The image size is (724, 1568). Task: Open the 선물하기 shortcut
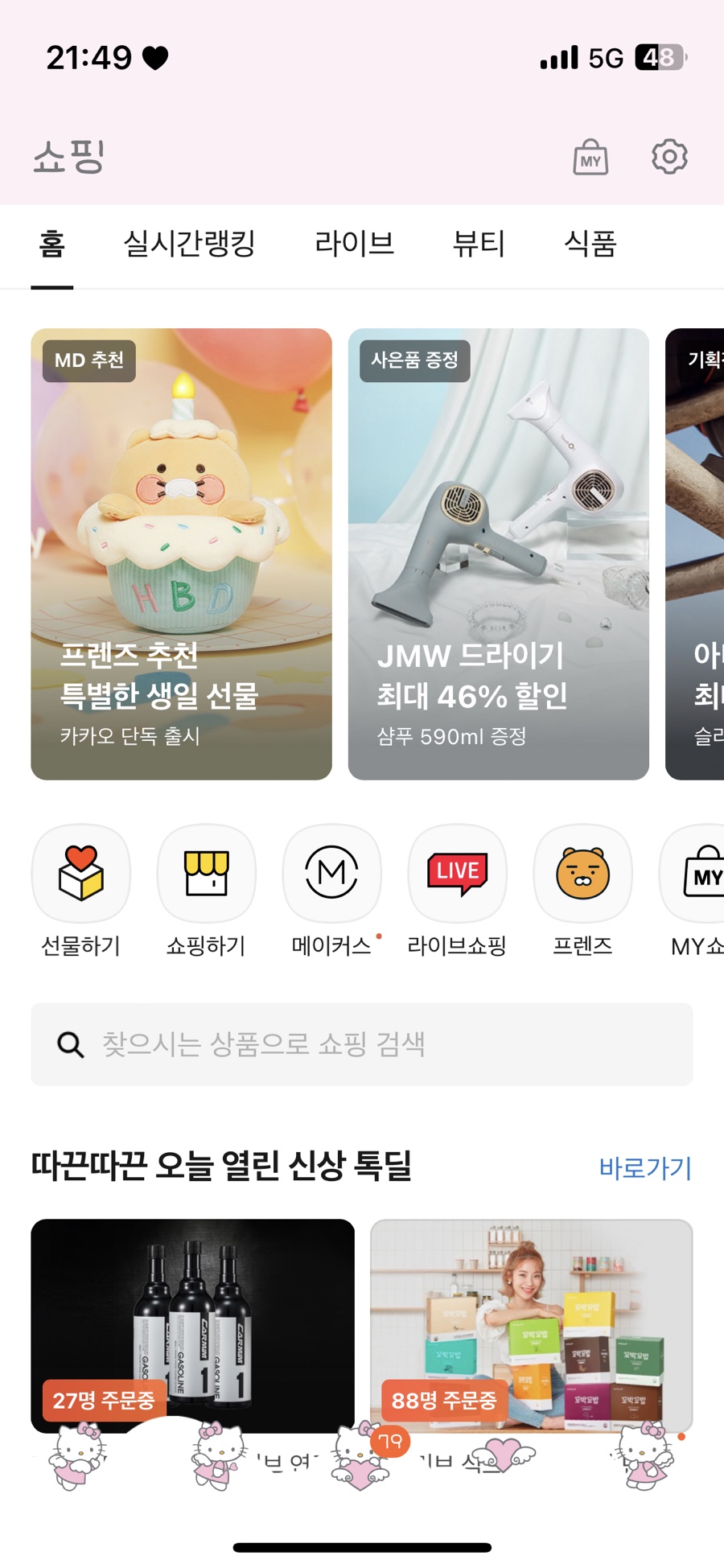[81, 875]
